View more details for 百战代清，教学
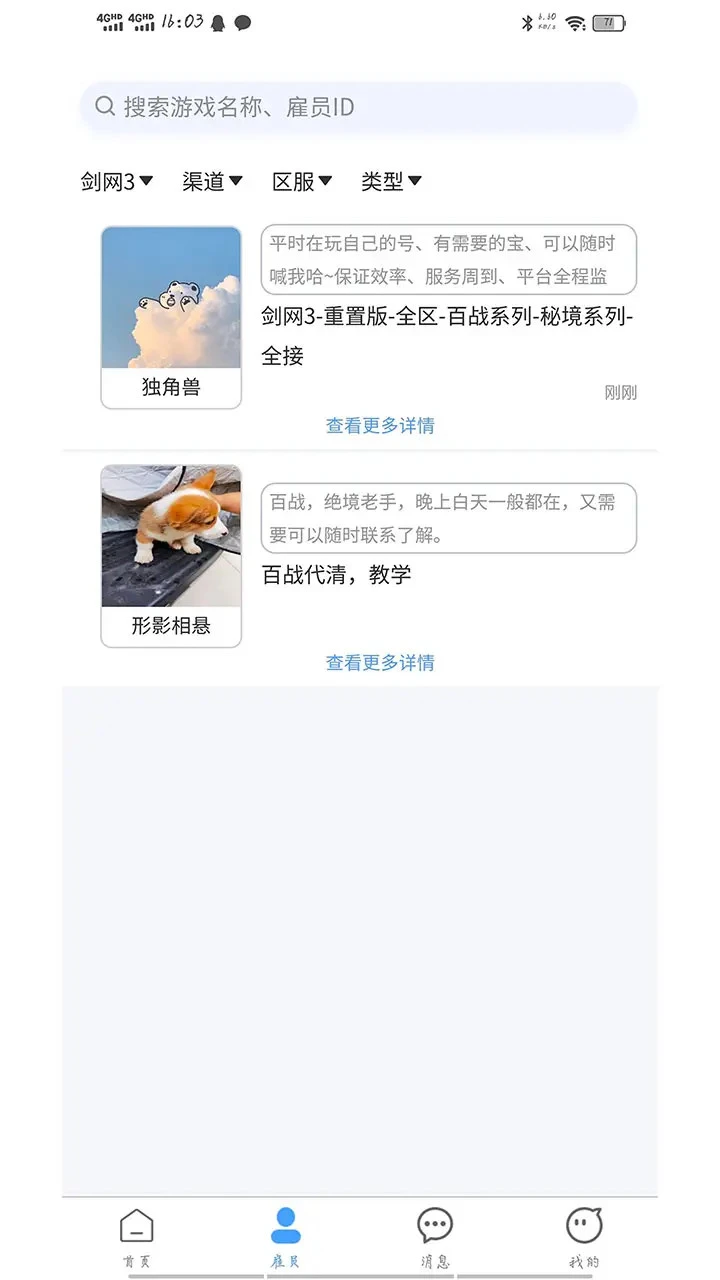The width and height of the screenshot is (720, 1280). (380, 663)
